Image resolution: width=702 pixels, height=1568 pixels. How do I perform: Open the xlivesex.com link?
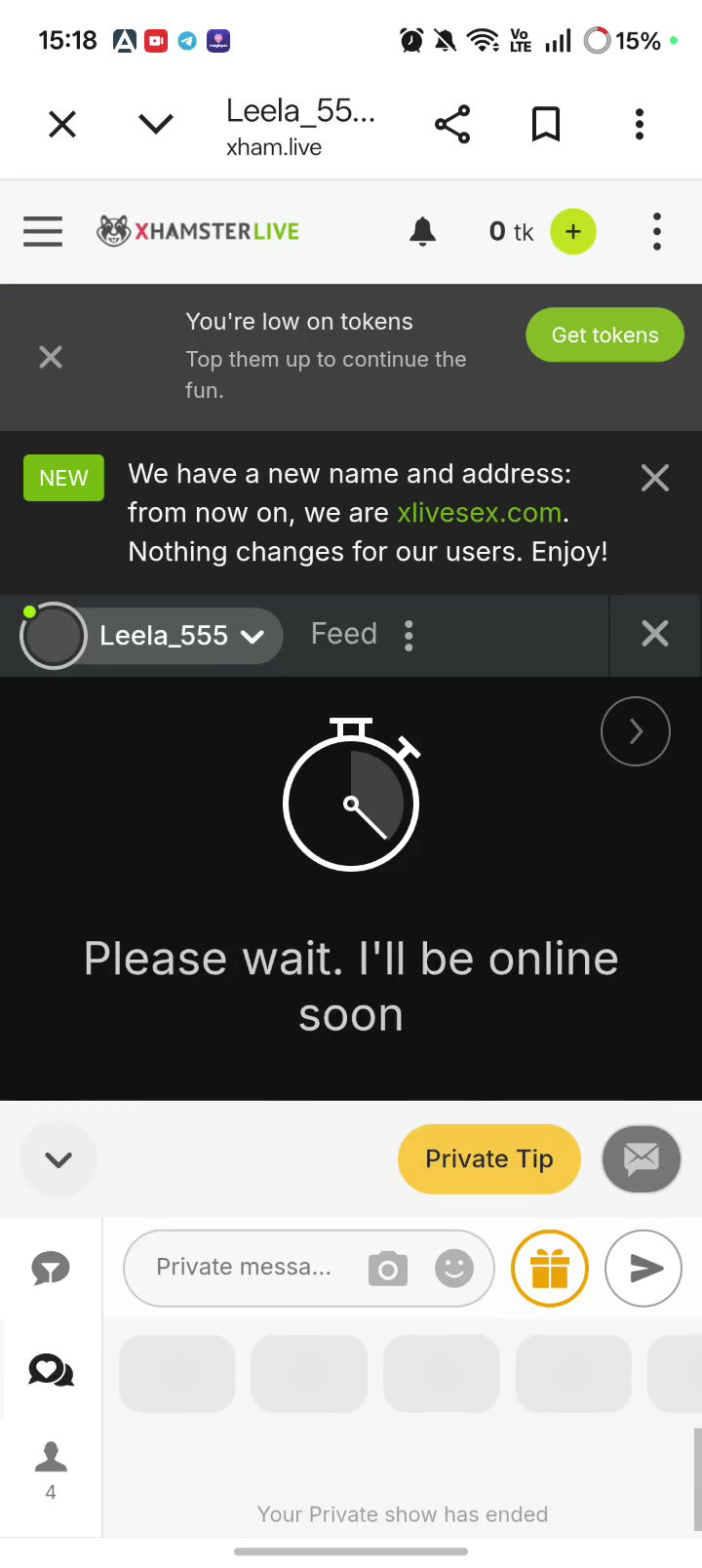point(479,513)
